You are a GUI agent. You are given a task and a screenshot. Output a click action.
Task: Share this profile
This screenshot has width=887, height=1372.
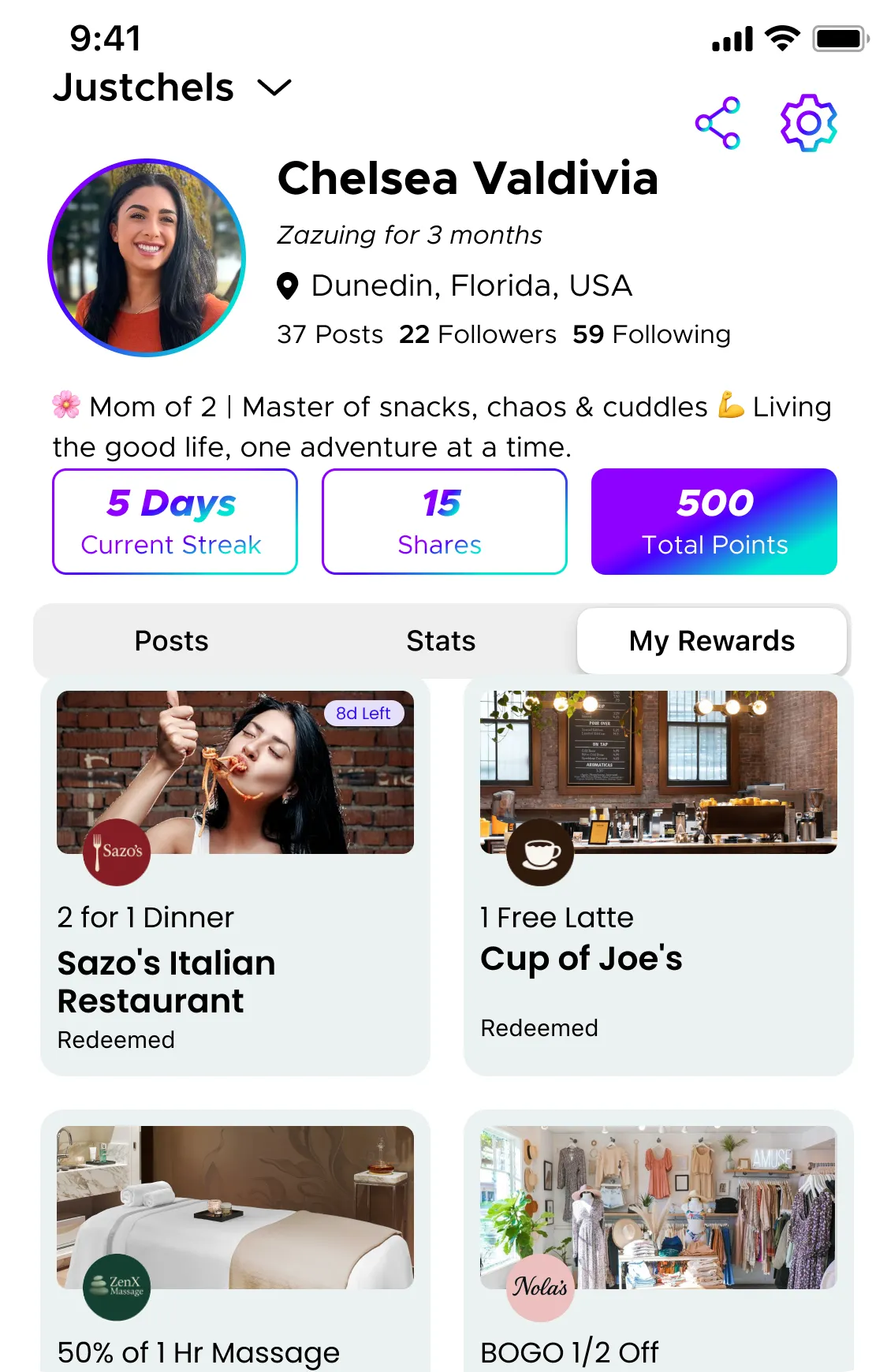click(x=717, y=123)
